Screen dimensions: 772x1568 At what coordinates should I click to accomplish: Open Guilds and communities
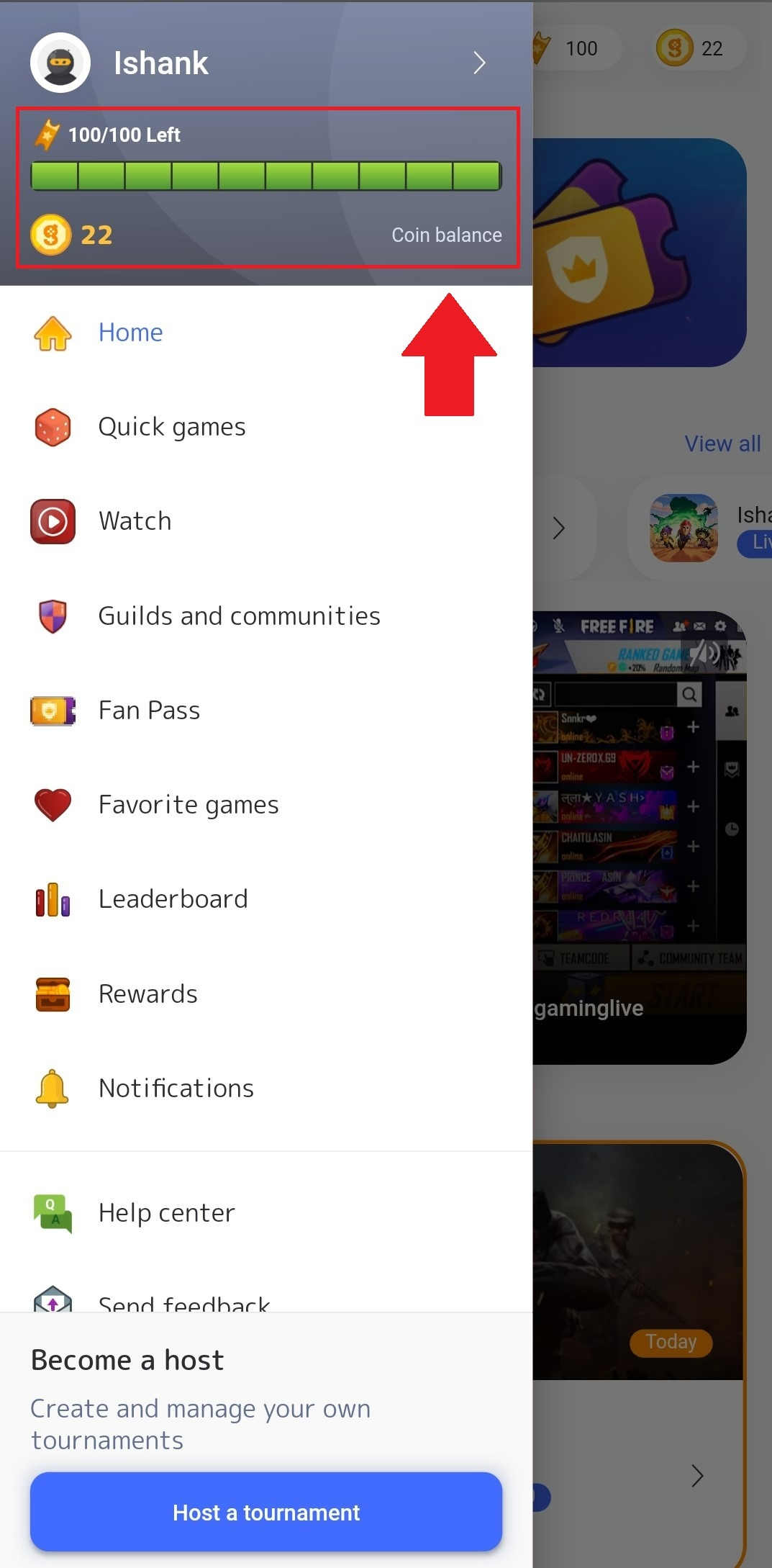click(x=239, y=616)
